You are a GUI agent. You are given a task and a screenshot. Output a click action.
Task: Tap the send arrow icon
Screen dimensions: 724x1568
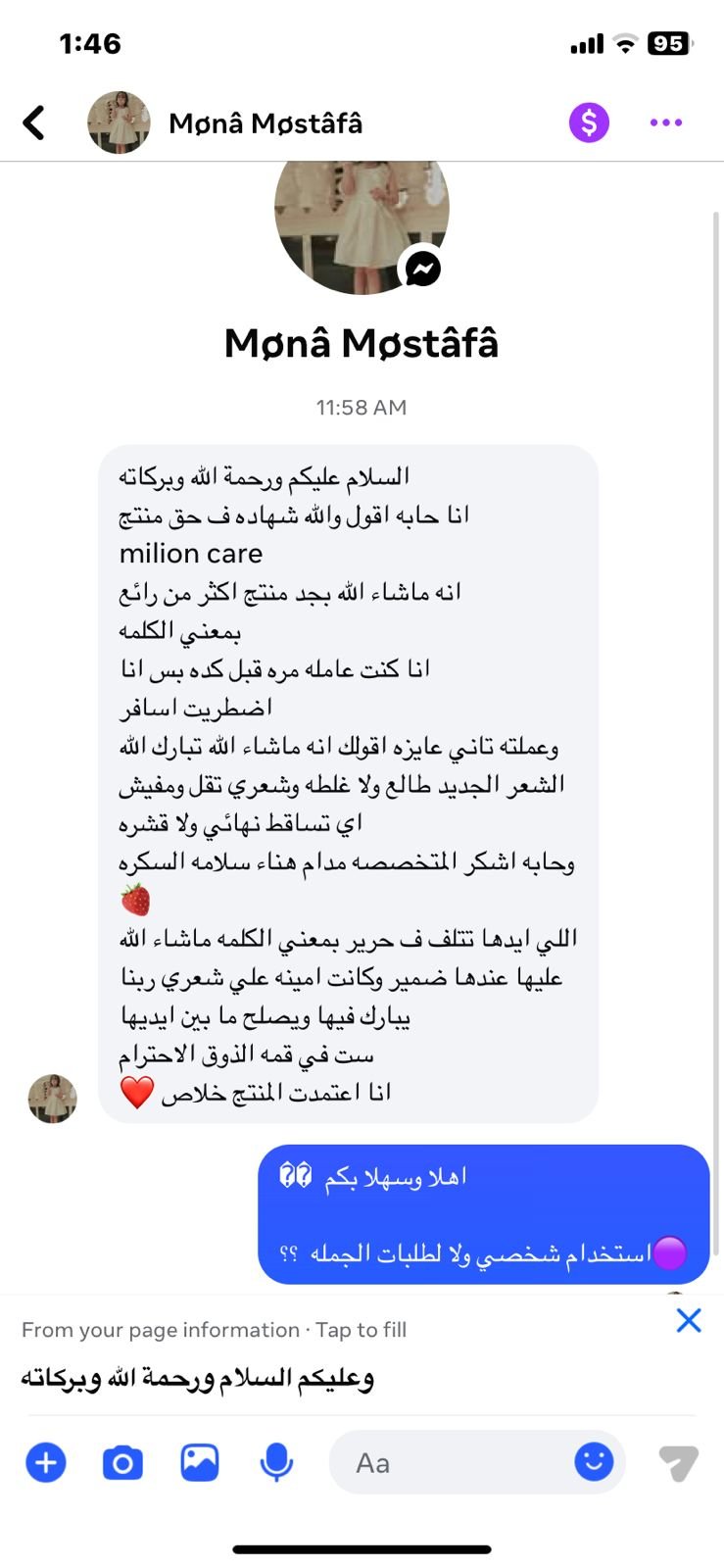click(x=677, y=1462)
